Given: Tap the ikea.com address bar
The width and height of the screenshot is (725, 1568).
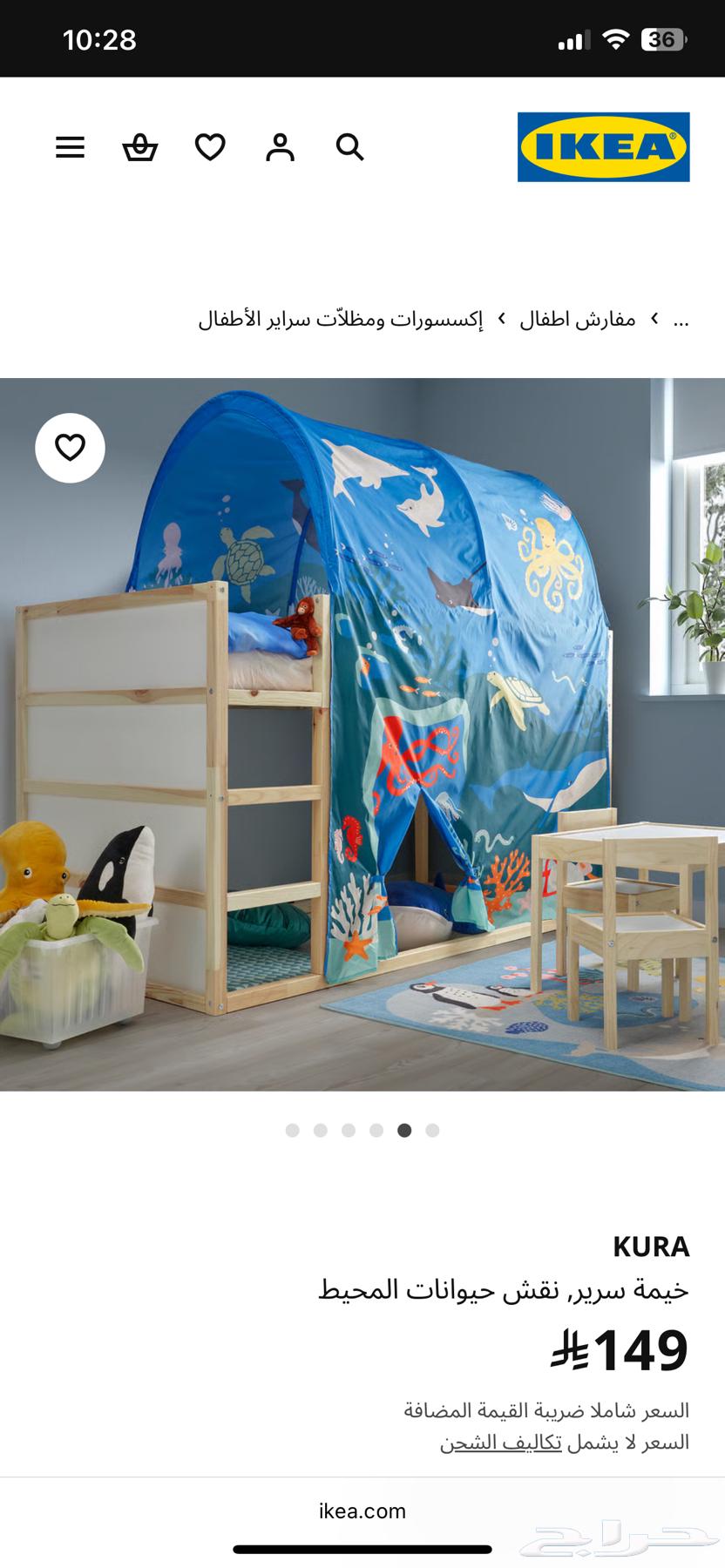Looking at the screenshot, I should point(362,1511).
